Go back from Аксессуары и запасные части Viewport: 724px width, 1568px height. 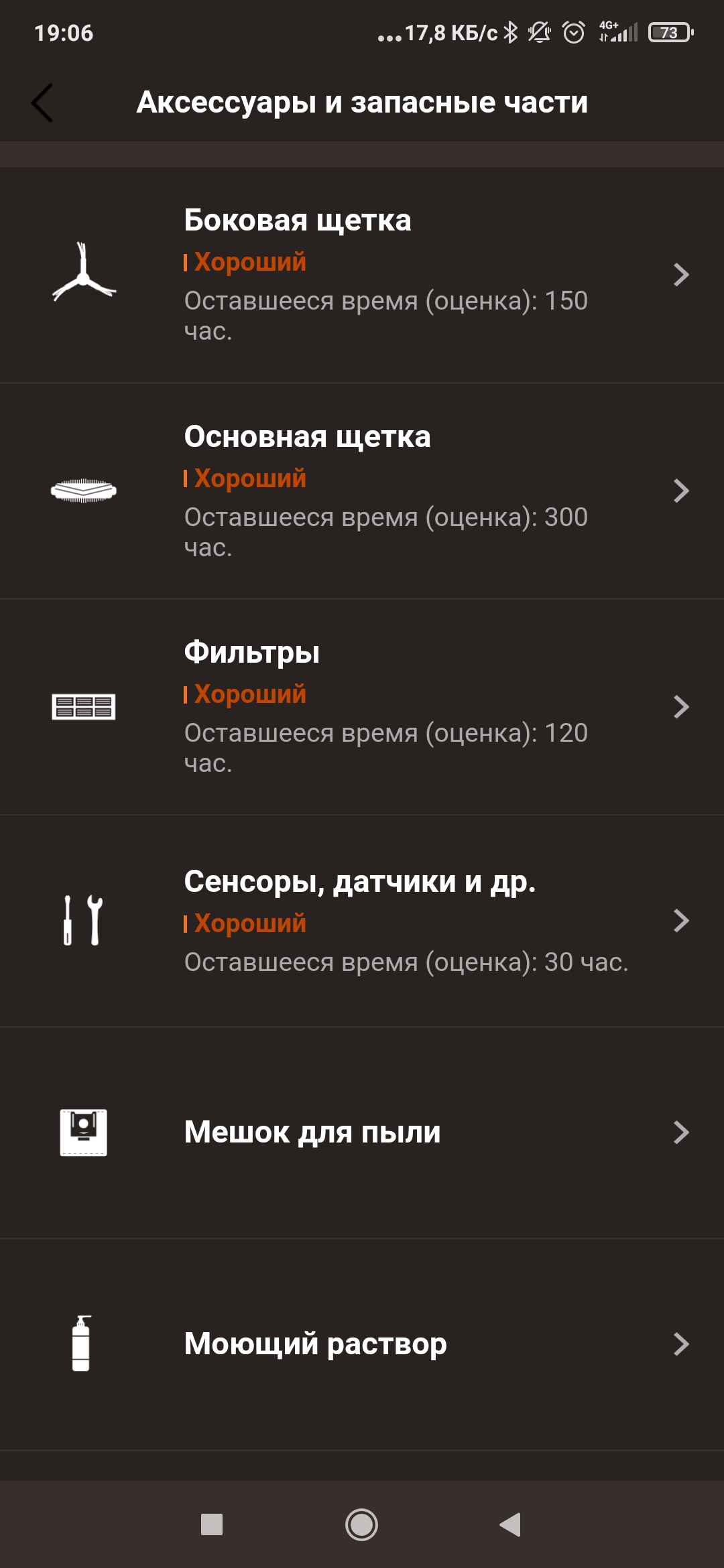pos(42,103)
